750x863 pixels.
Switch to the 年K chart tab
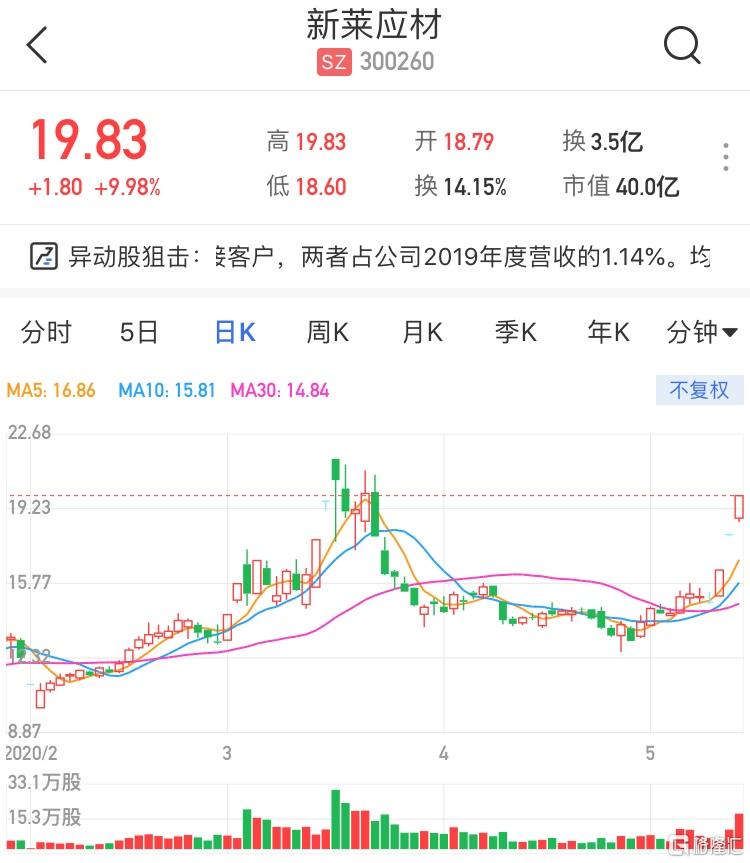(x=608, y=333)
